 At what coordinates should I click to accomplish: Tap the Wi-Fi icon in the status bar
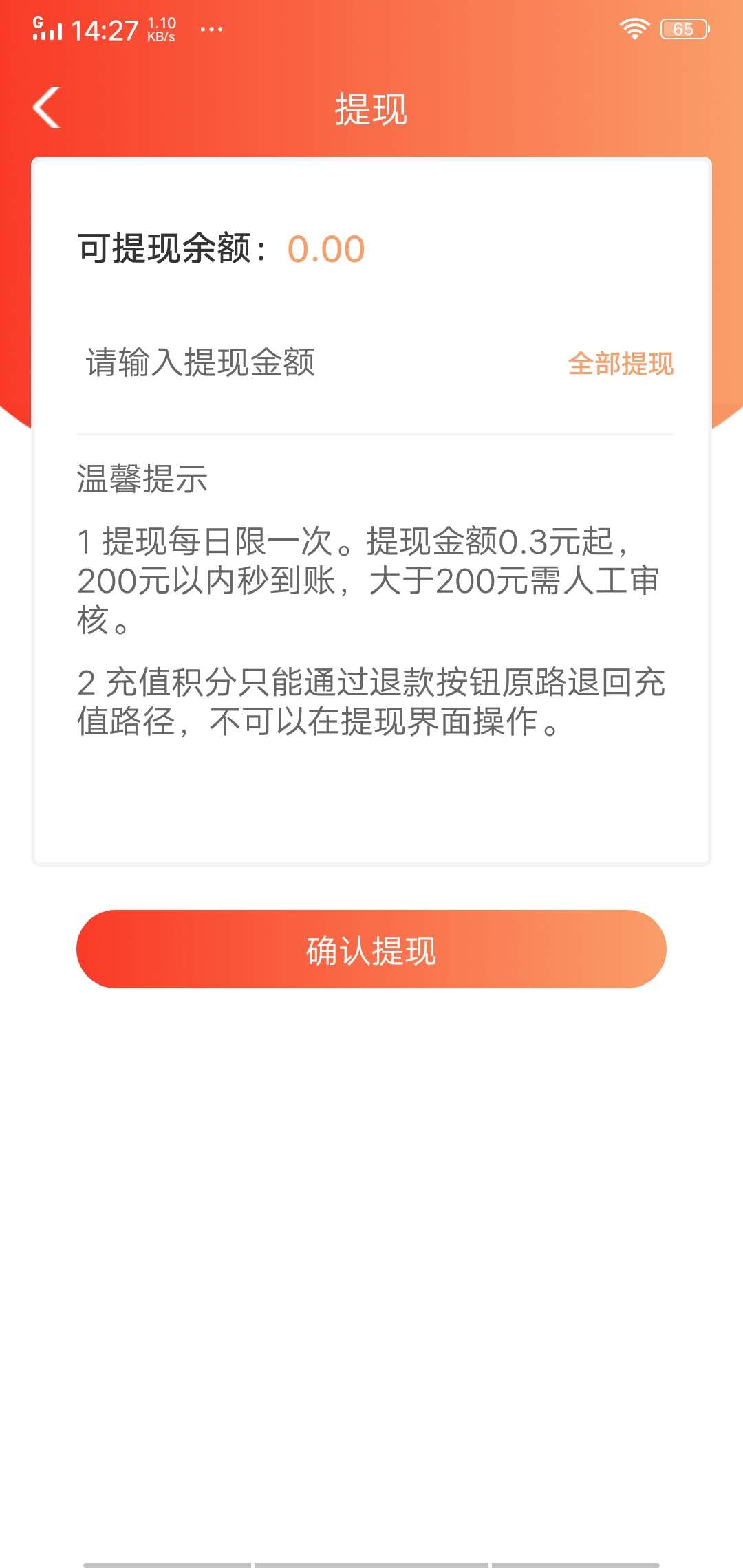[634, 28]
